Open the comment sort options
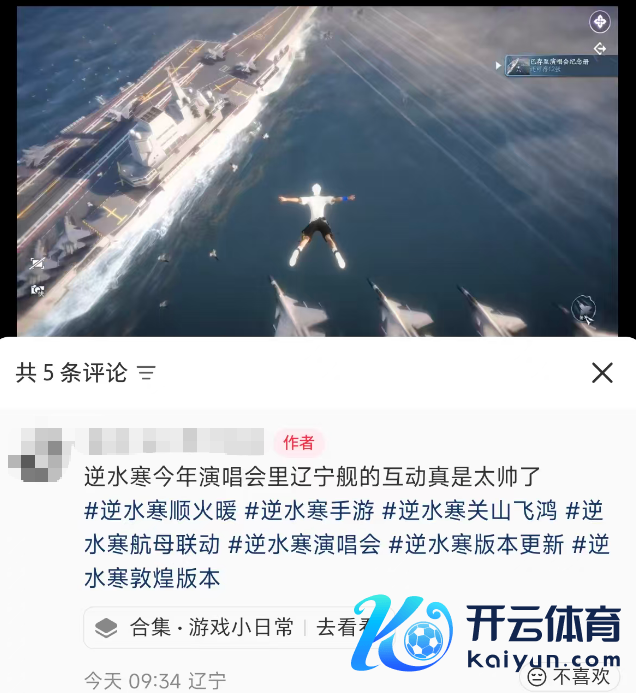 (146, 373)
